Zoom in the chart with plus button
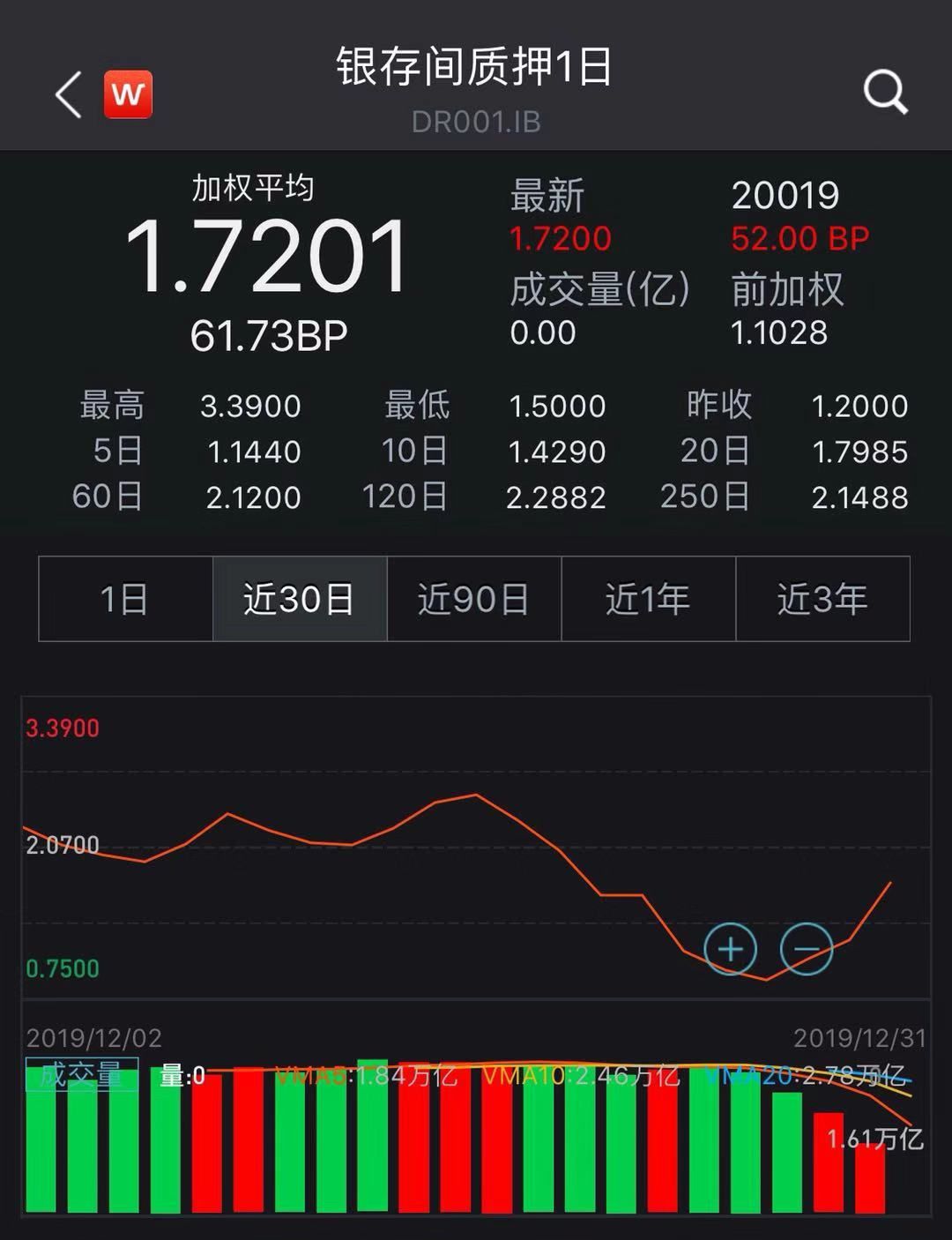 click(731, 949)
